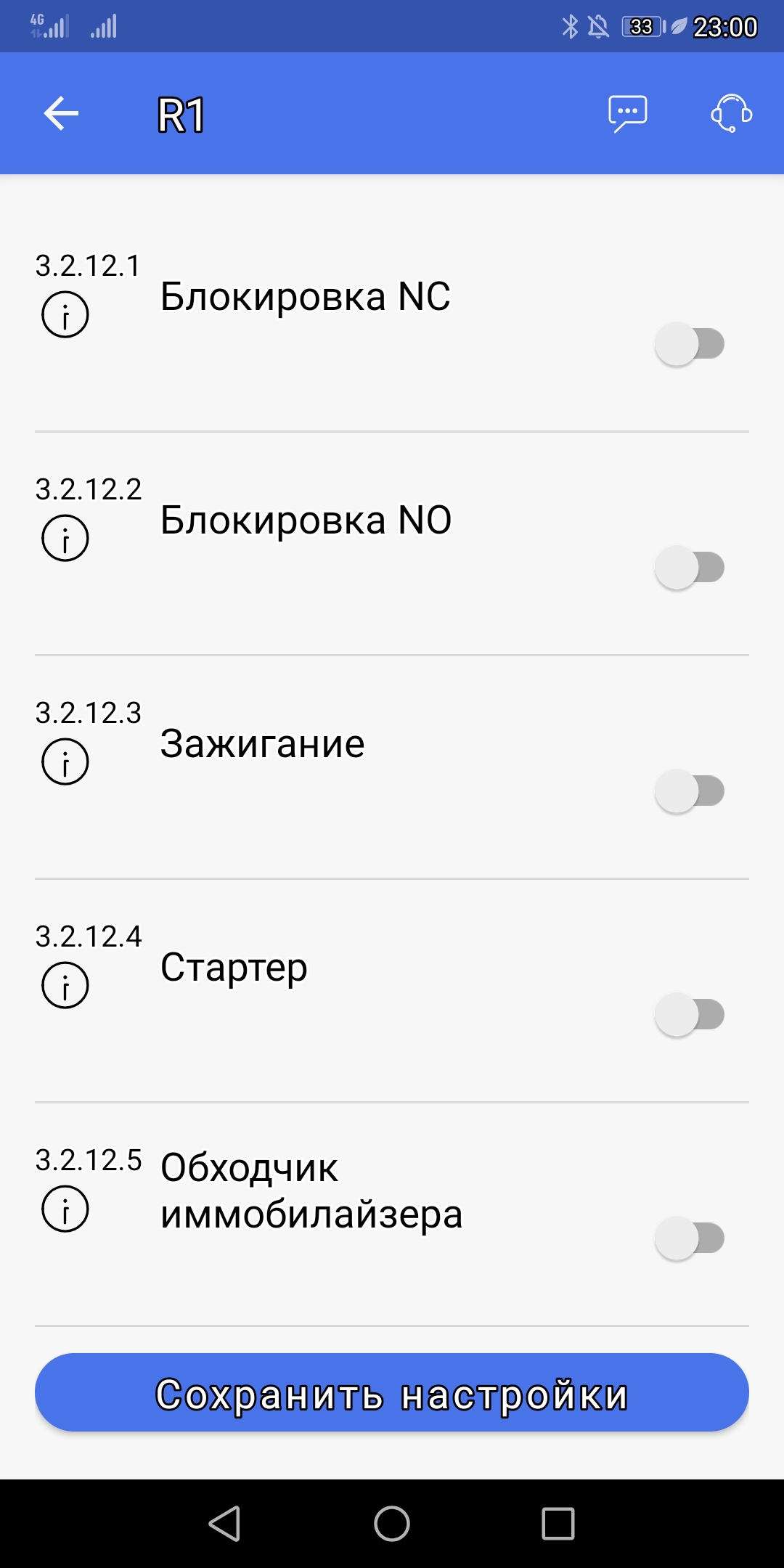
Task: Enable the Блокировка NC switch
Action: click(x=690, y=344)
